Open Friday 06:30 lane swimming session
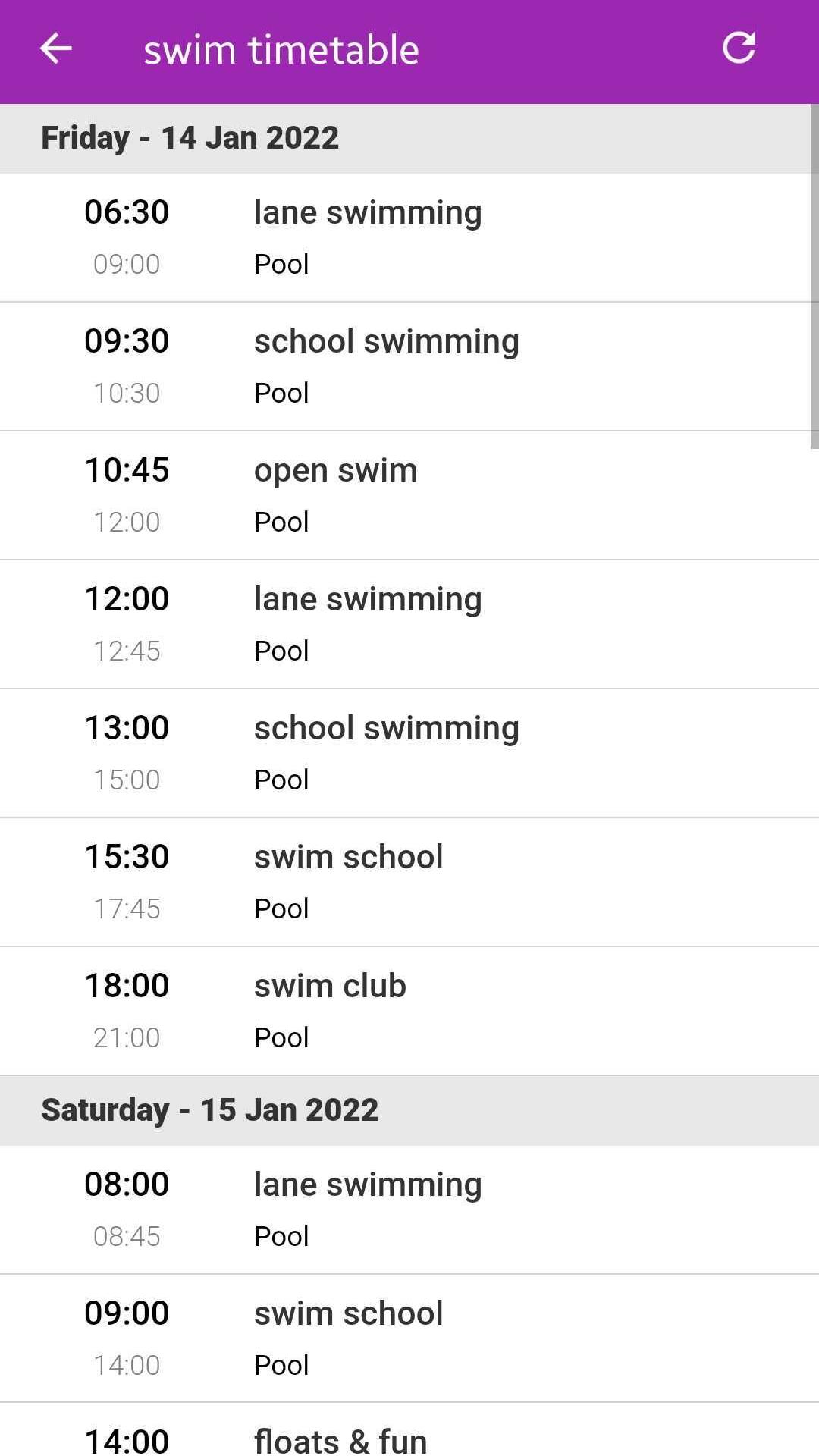This screenshot has height=1456, width=819. (x=409, y=237)
